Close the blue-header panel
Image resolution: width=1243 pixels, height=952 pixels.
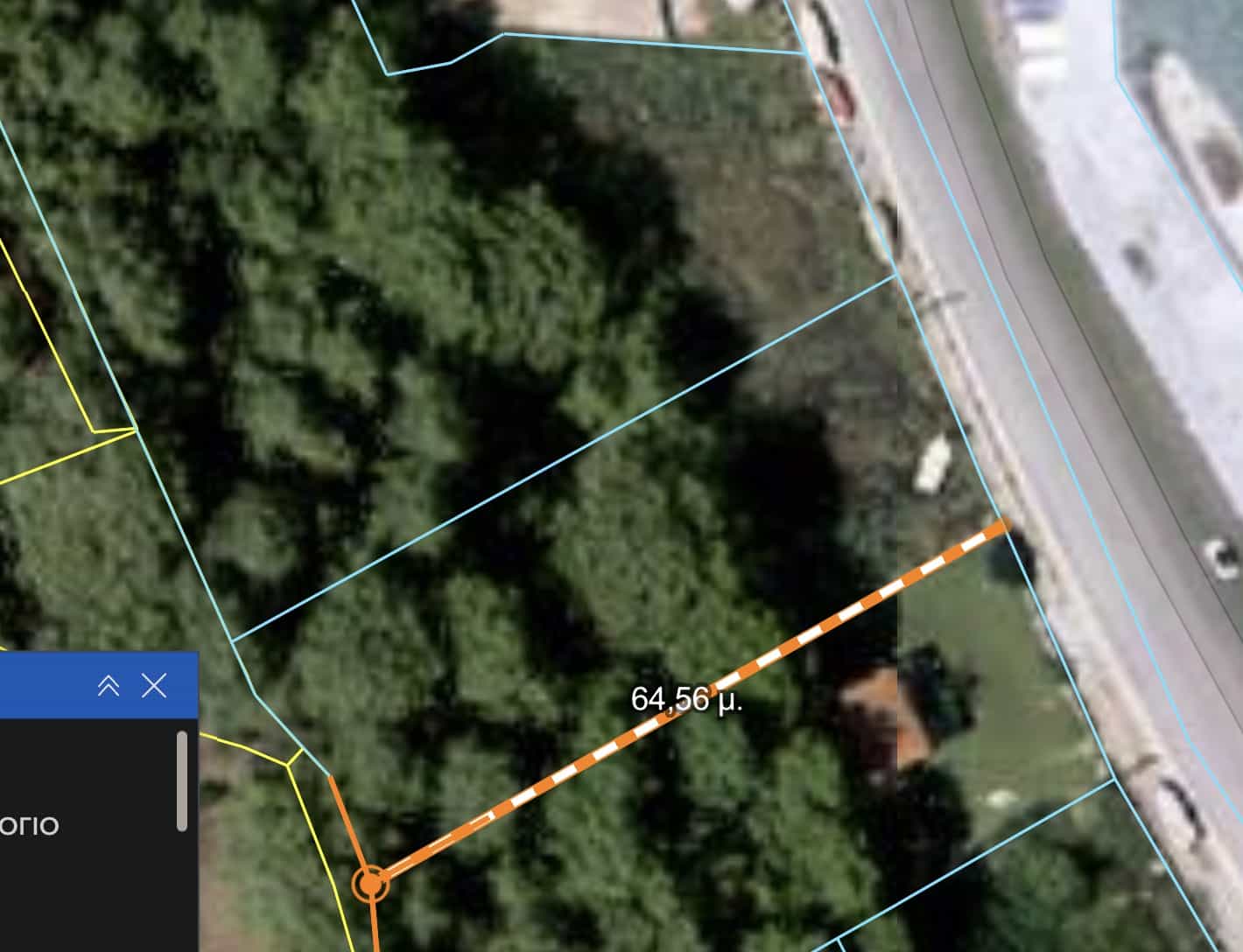click(154, 686)
